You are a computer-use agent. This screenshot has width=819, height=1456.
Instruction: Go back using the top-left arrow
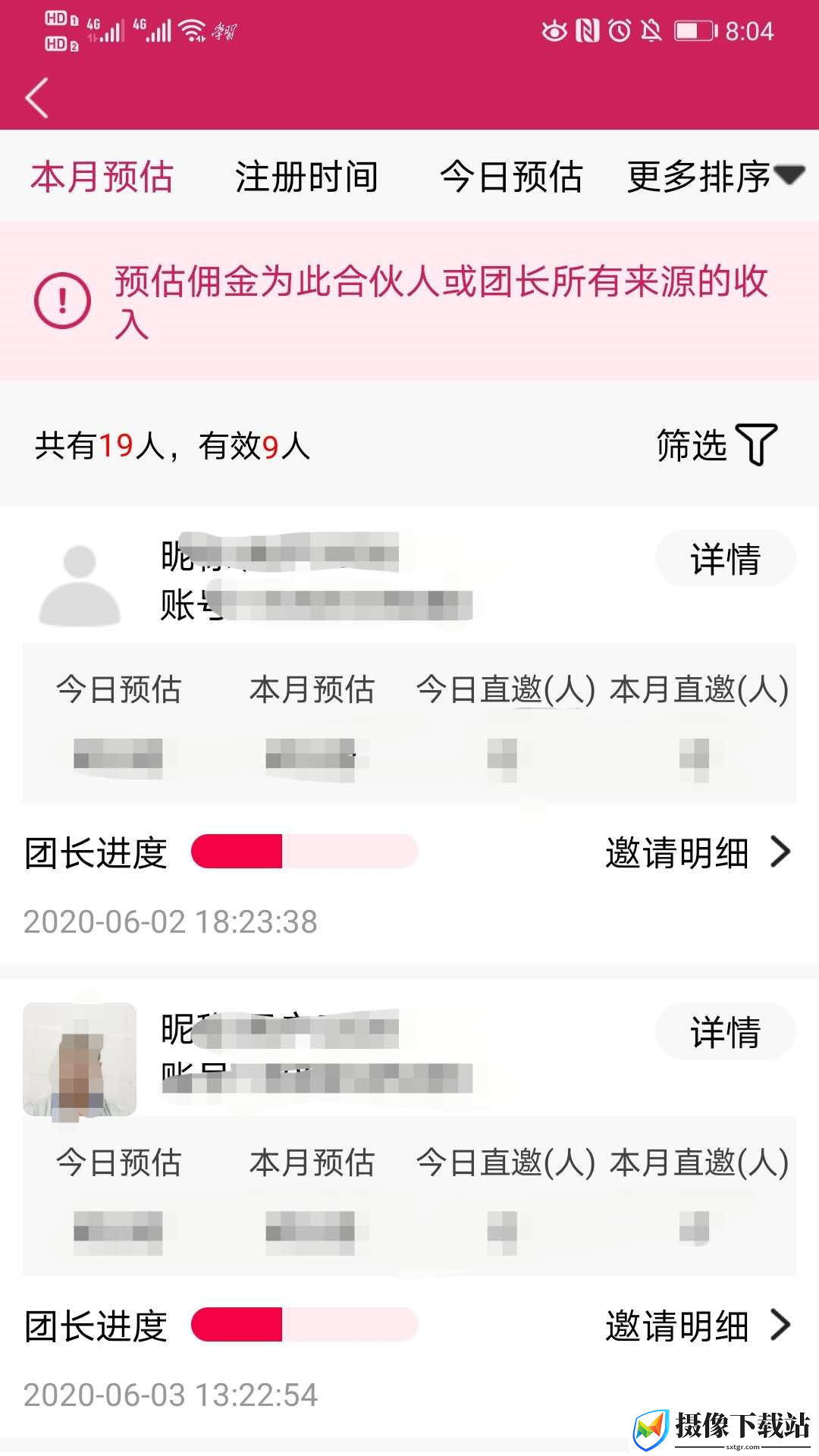click(37, 98)
